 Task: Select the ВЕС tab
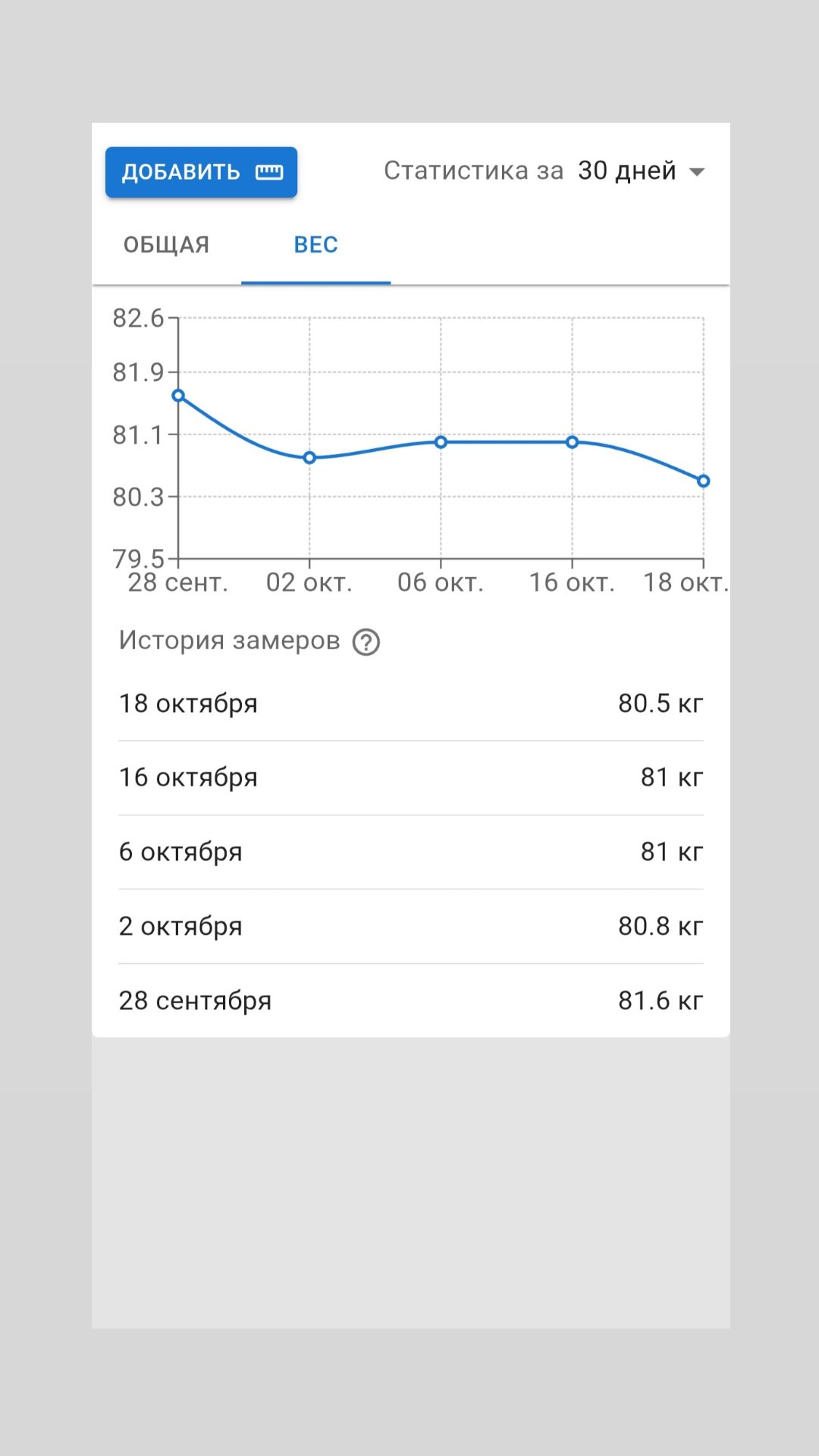click(315, 245)
